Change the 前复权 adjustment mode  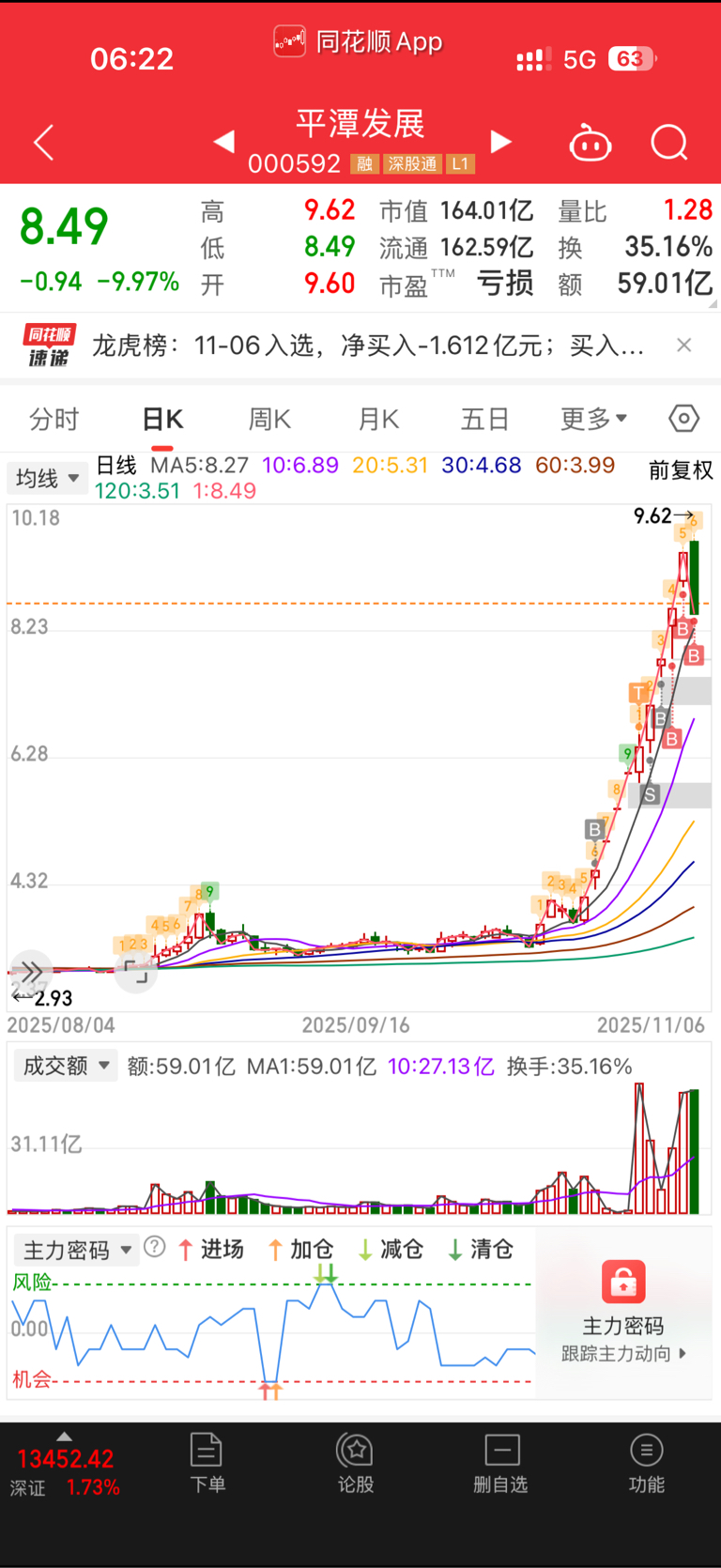[x=681, y=469]
